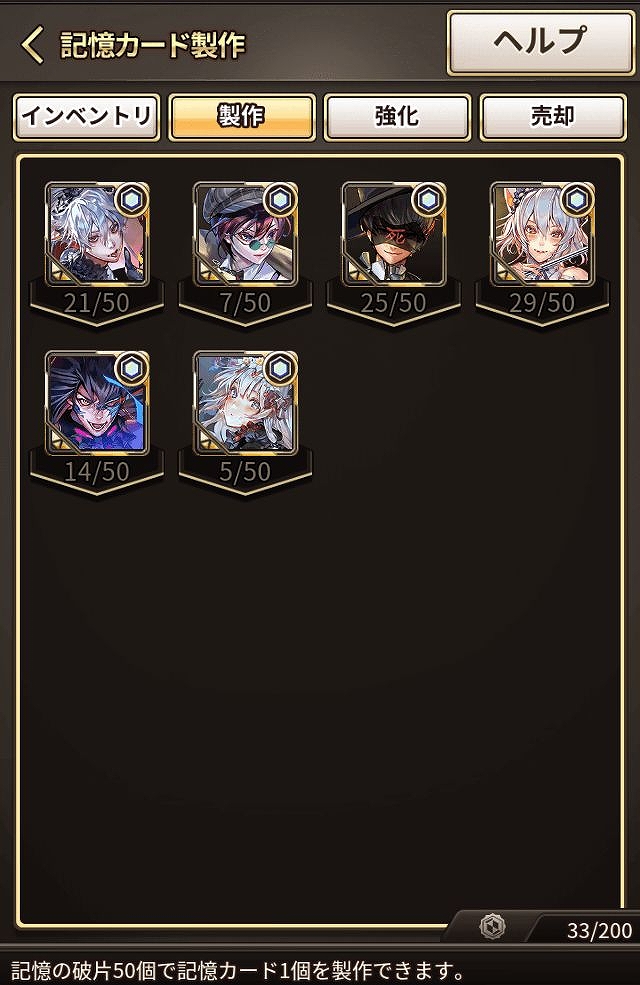Switch to the インベントリ tab
The height and width of the screenshot is (985, 640).
(x=87, y=117)
